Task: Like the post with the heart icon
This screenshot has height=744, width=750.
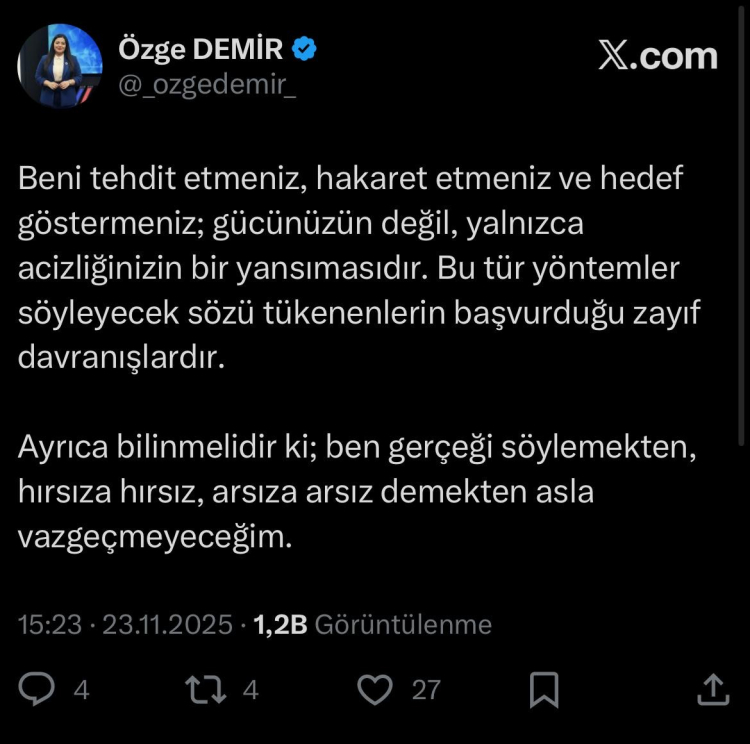Action: pos(376,689)
